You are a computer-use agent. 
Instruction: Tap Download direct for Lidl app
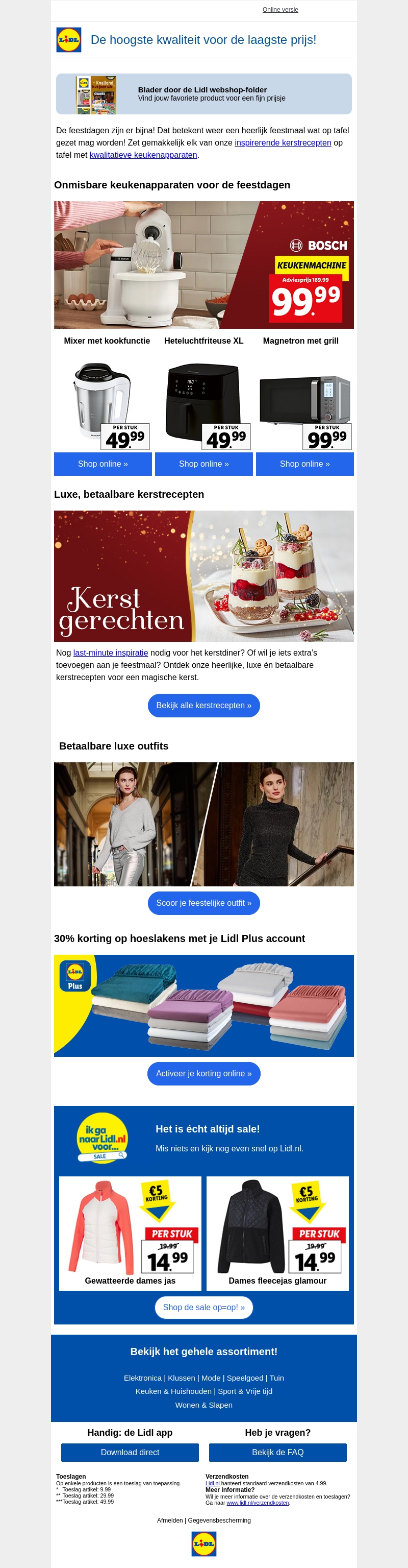(x=130, y=1452)
